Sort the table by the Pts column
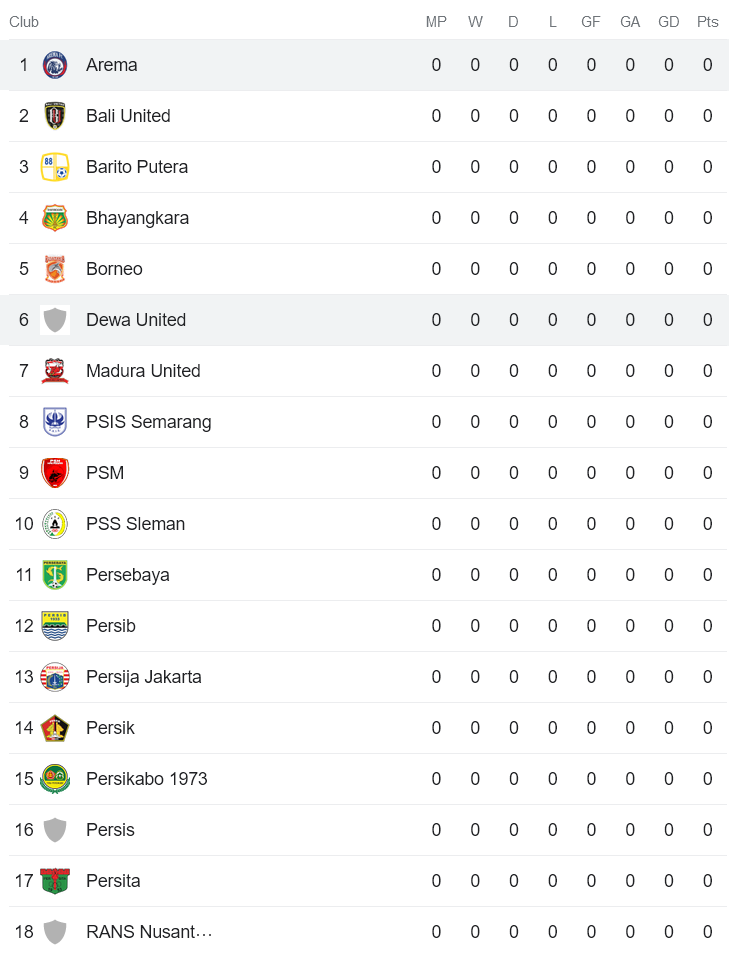 click(707, 21)
